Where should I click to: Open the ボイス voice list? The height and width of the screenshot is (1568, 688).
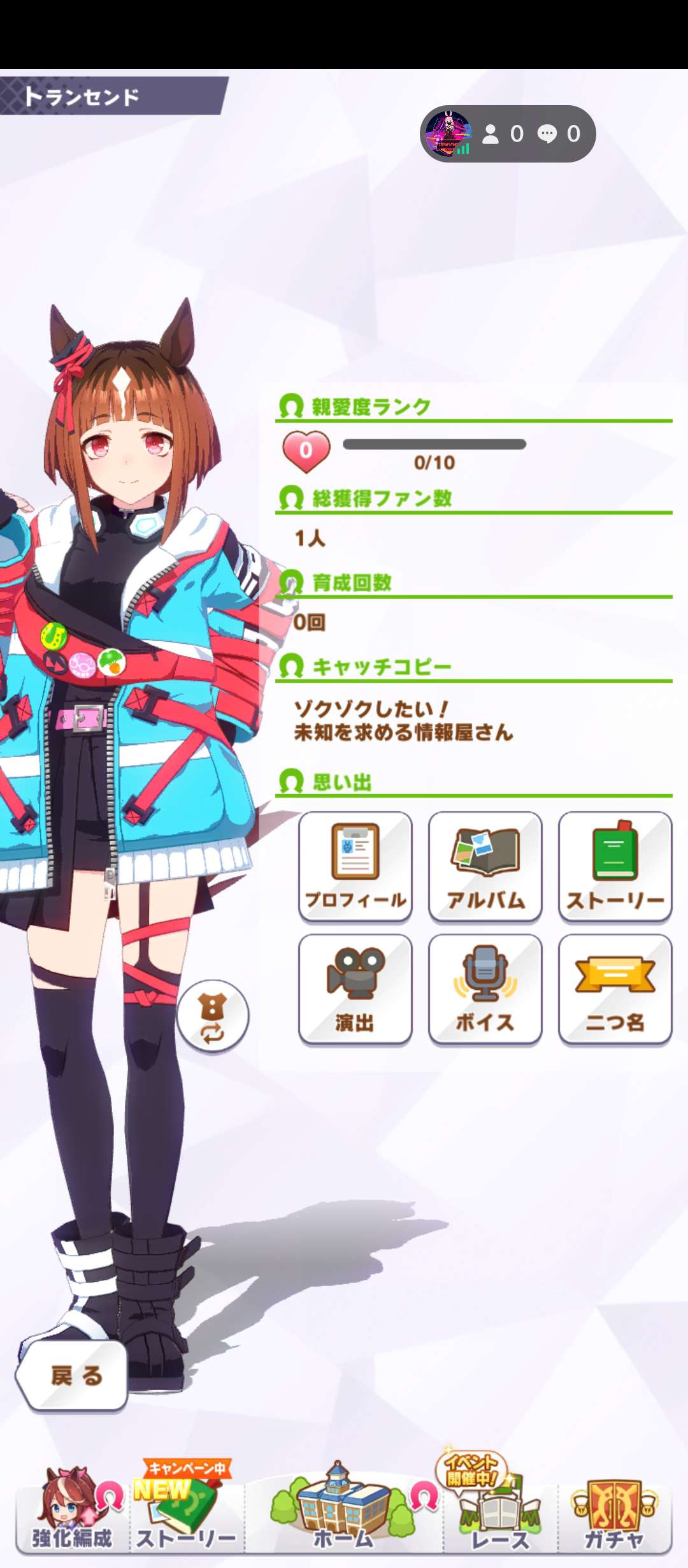point(485,989)
